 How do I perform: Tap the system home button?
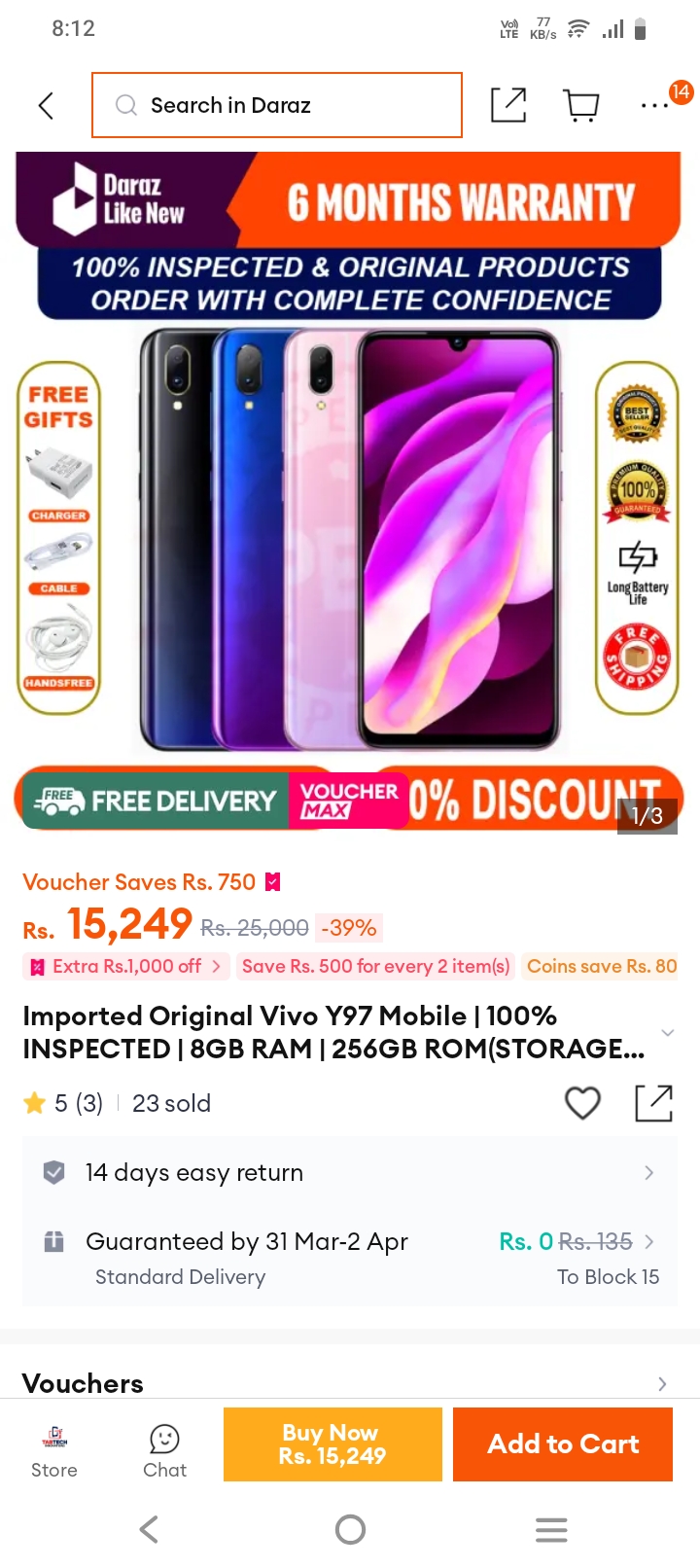[x=350, y=1530]
